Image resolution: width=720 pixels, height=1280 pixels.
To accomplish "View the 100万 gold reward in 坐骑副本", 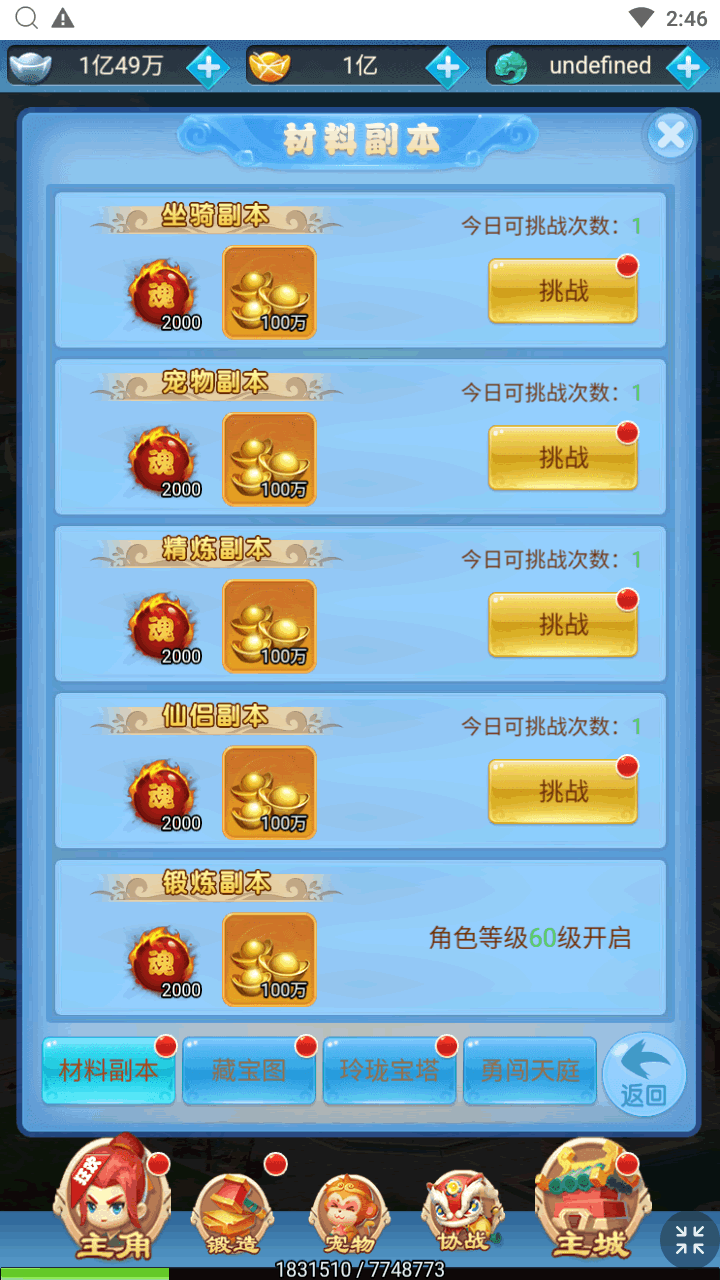I will [269, 292].
